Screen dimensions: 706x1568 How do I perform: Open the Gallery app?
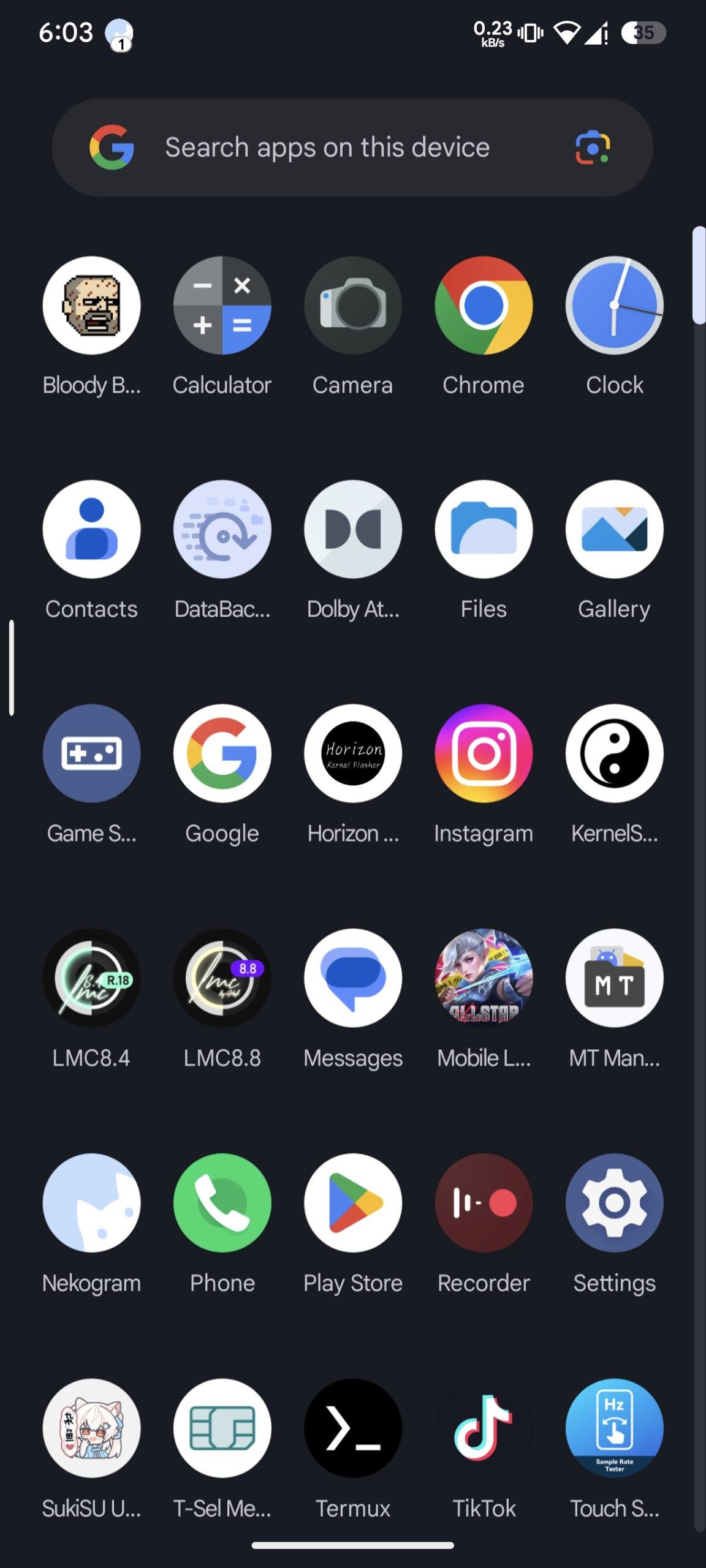pyautogui.click(x=614, y=529)
